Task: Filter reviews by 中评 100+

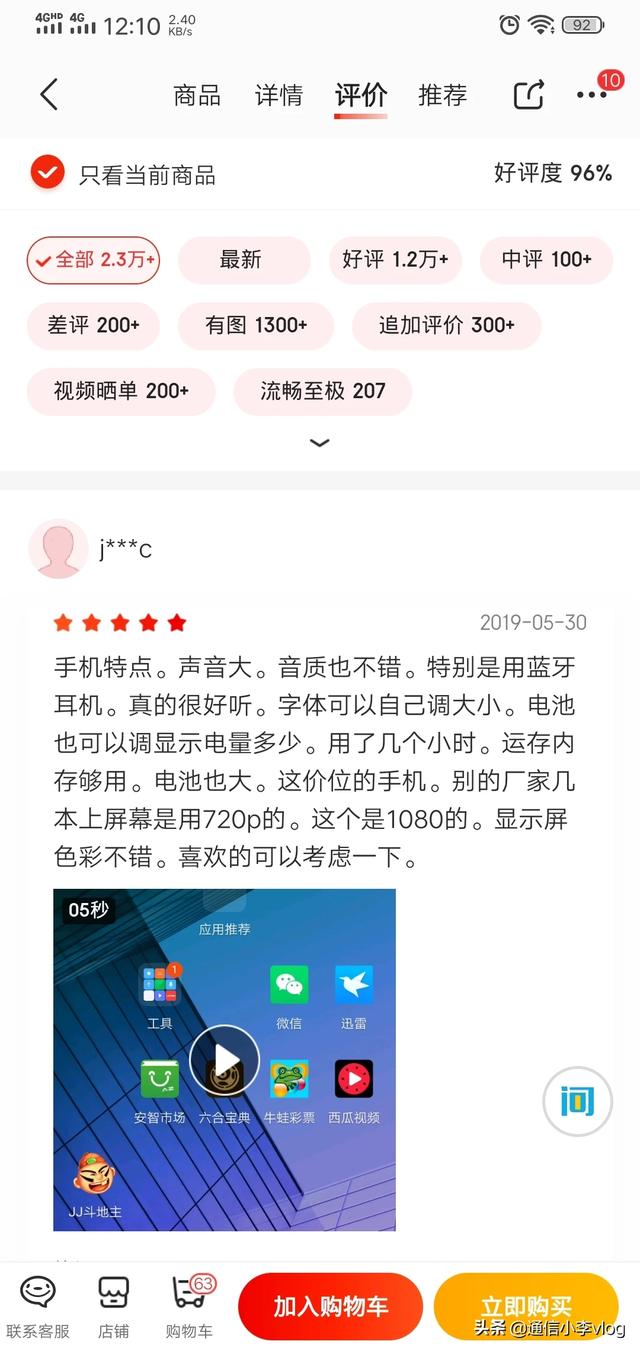Action: coord(546,260)
